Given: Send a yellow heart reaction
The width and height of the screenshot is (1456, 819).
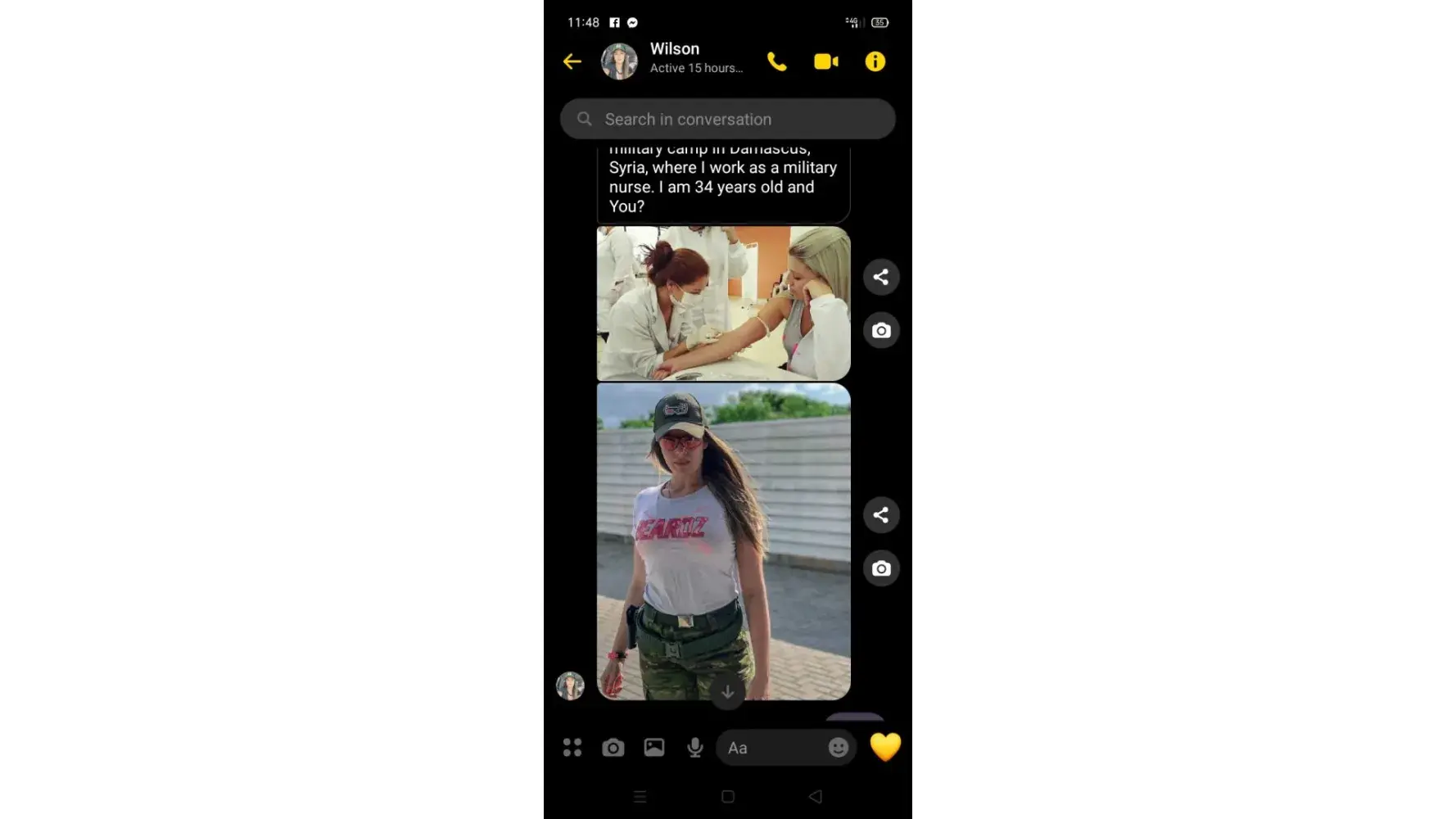Looking at the screenshot, I should (884, 747).
